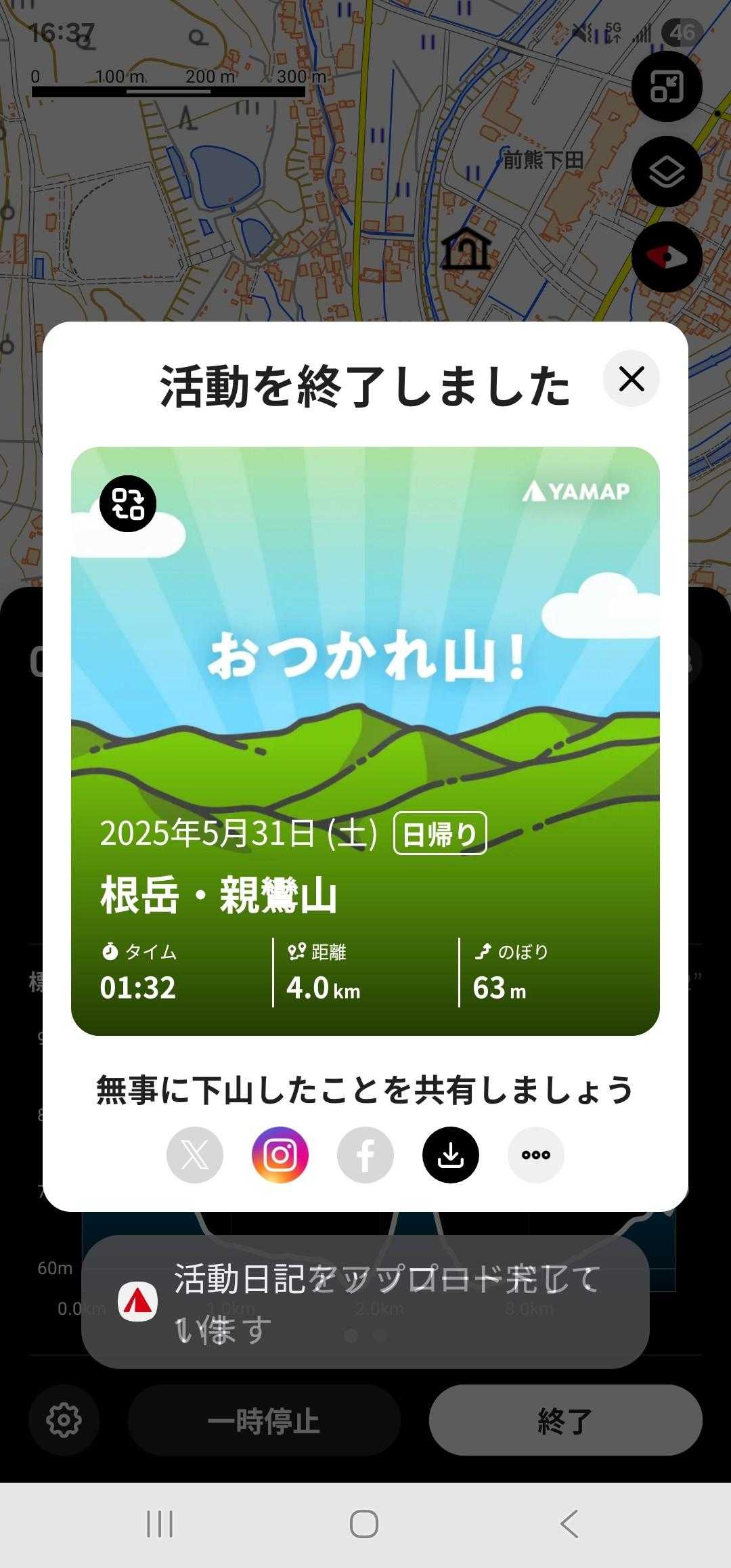The width and height of the screenshot is (731, 1568).
Task: Download the activity card image
Action: click(x=451, y=1155)
